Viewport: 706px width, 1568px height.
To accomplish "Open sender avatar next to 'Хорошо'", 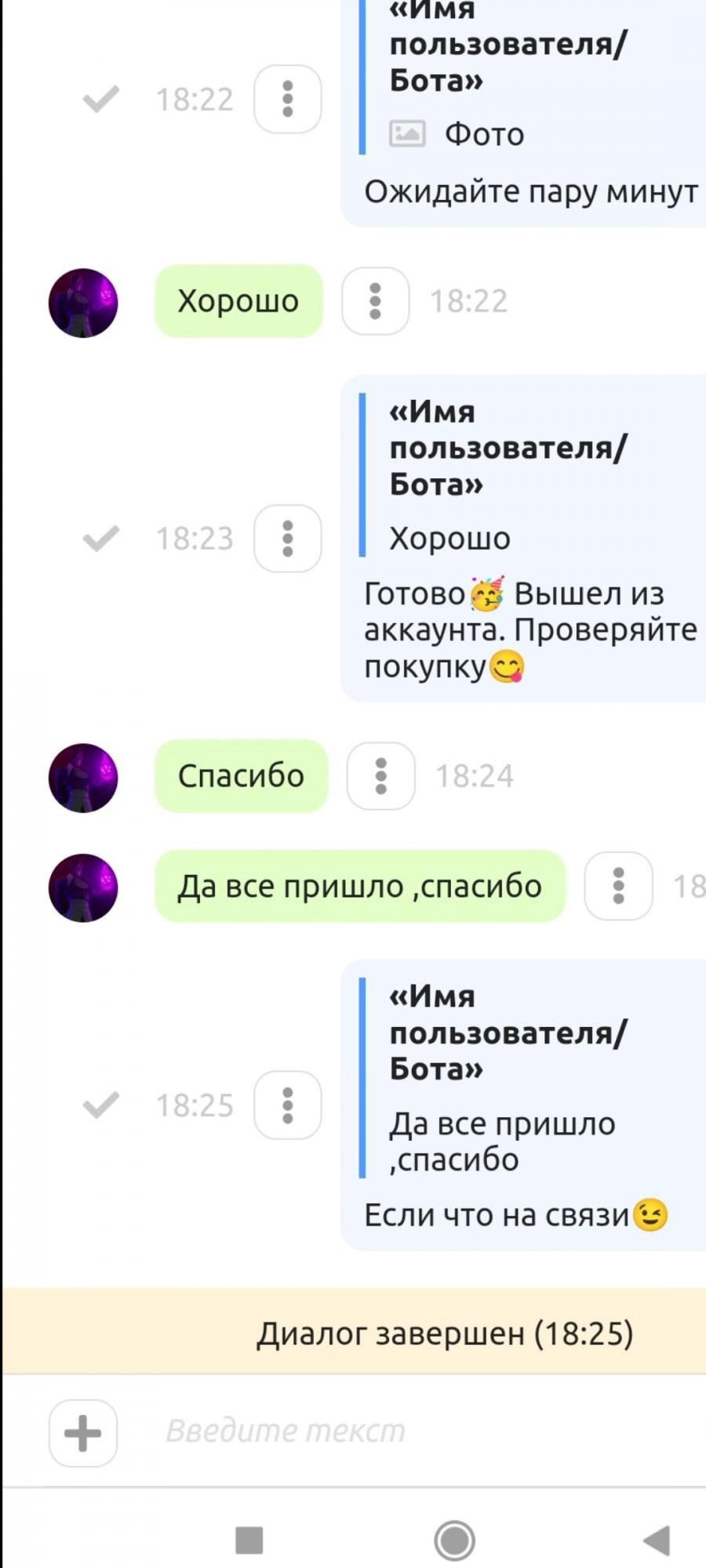I will pyautogui.click(x=83, y=303).
